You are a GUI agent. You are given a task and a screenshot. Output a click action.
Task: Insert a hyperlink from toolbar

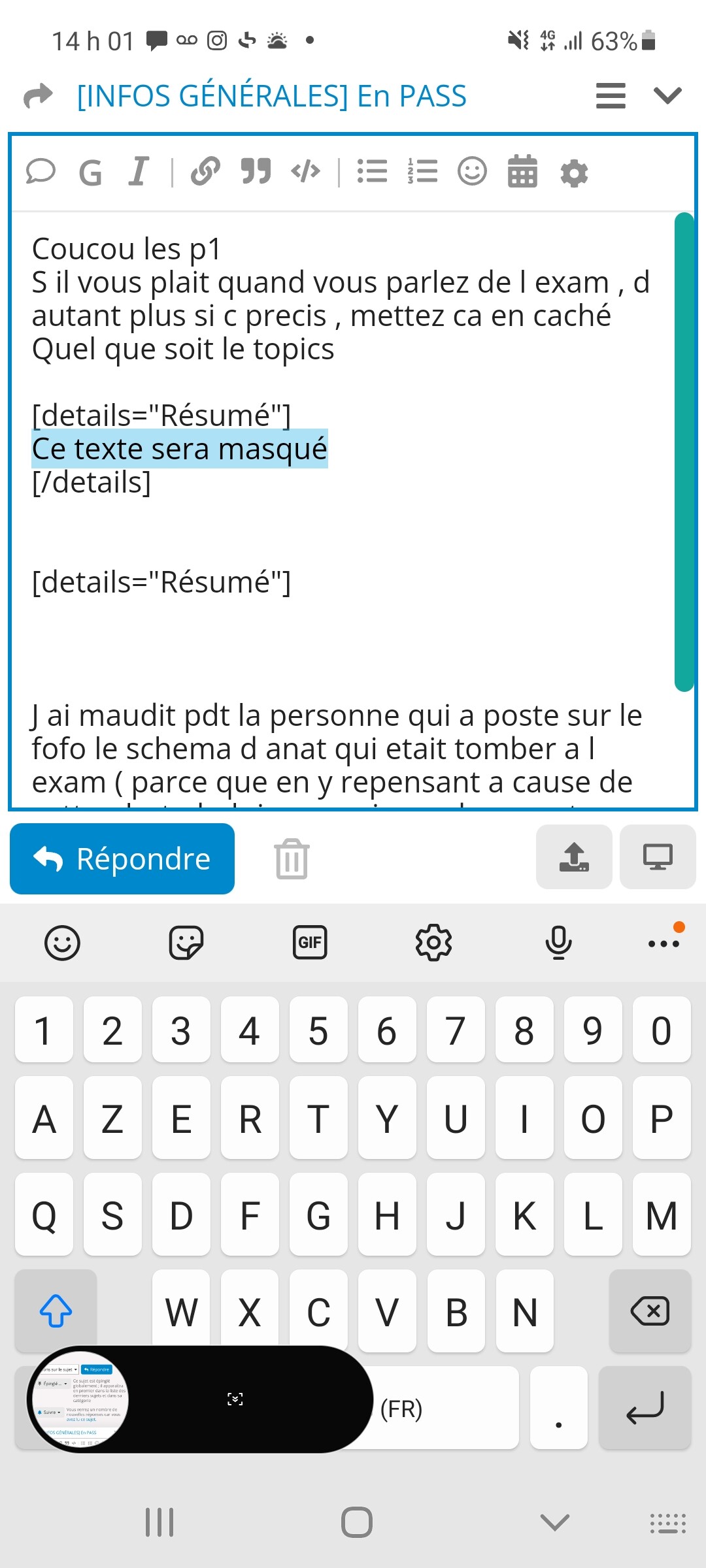(x=205, y=172)
